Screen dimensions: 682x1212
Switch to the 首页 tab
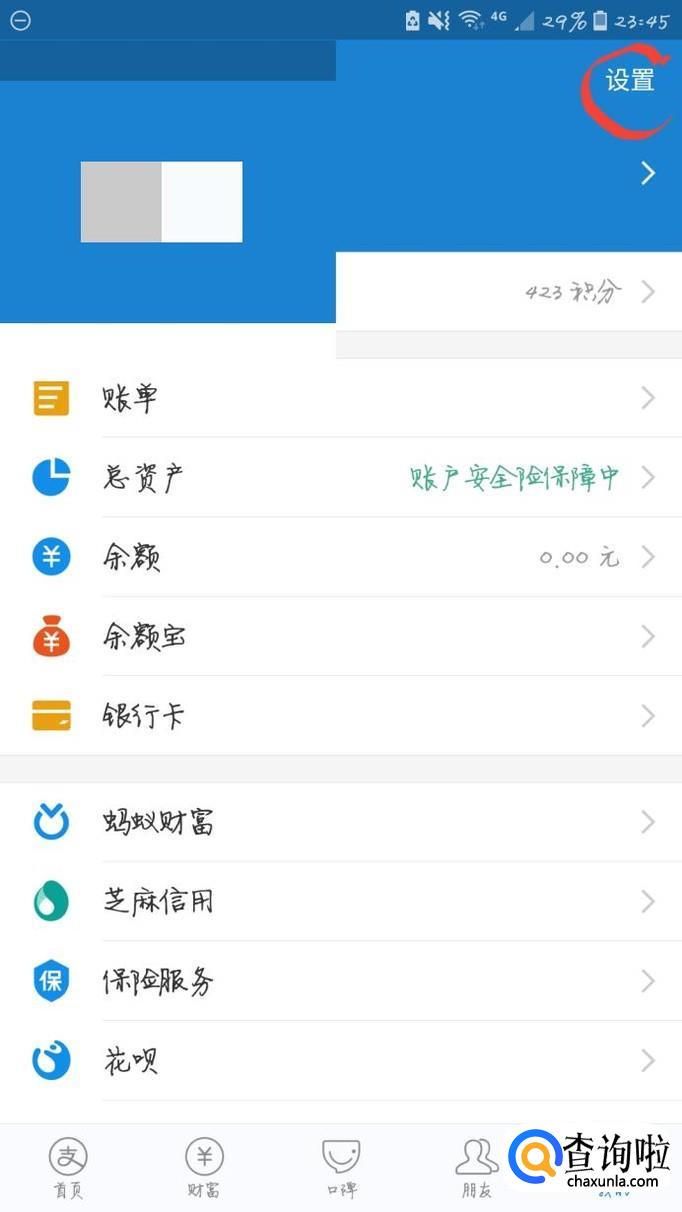pyautogui.click(x=68, y=1168)
